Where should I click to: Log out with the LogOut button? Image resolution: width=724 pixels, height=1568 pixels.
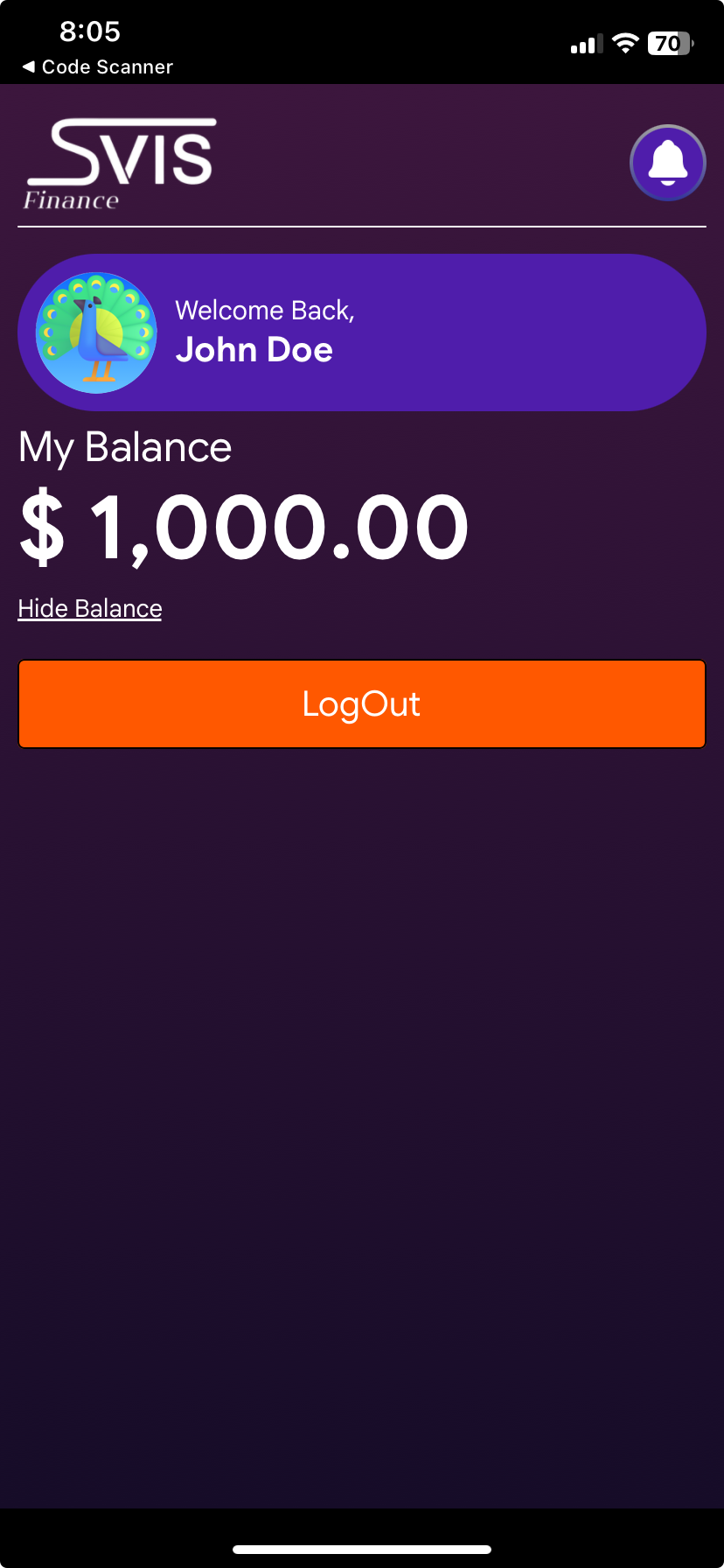362,704
